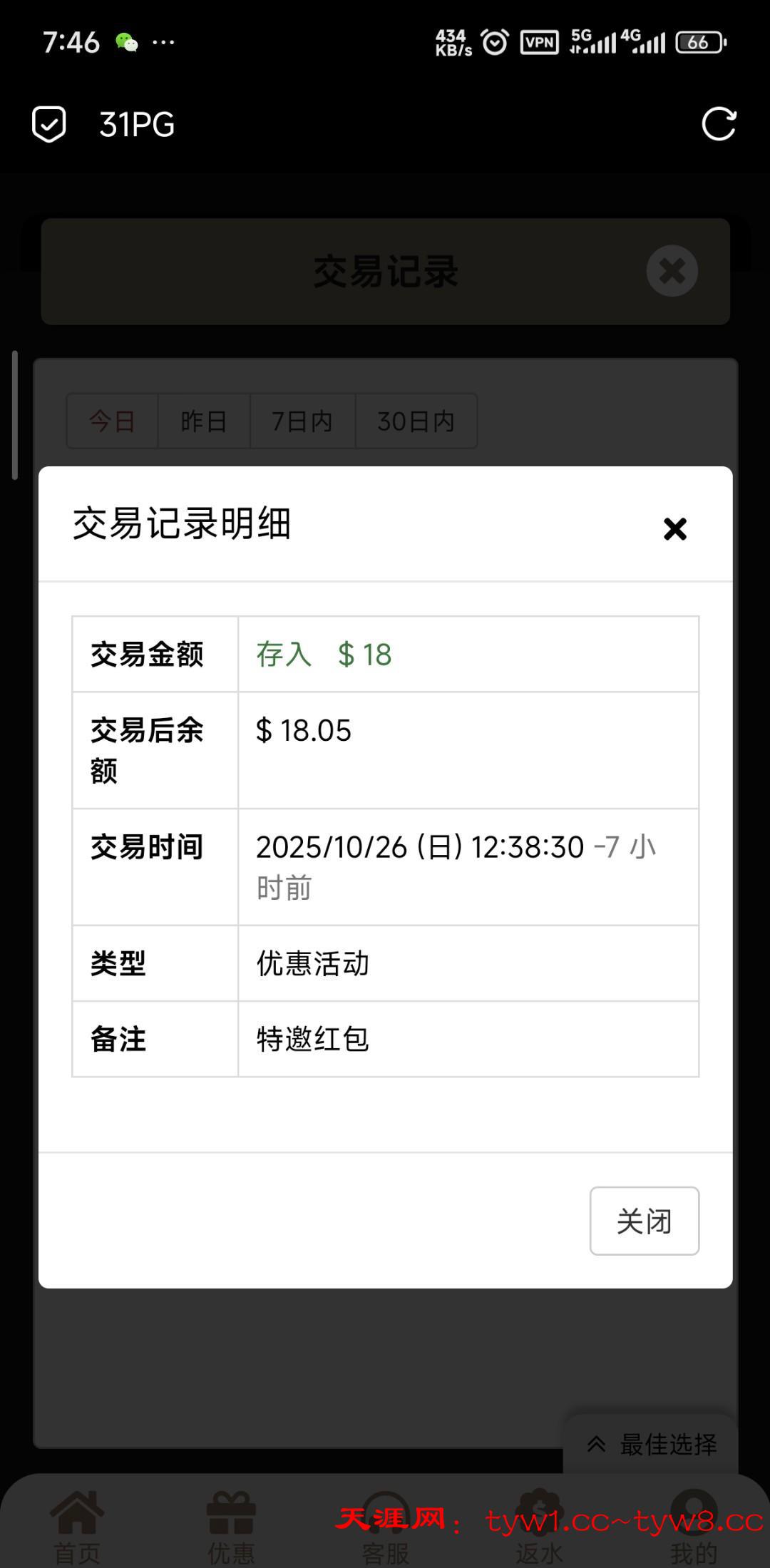Viewport: 770px width, 1568px height.
Task: Tap the 关闭 button
Action: pyautogui.click(x=644, y=1221)
